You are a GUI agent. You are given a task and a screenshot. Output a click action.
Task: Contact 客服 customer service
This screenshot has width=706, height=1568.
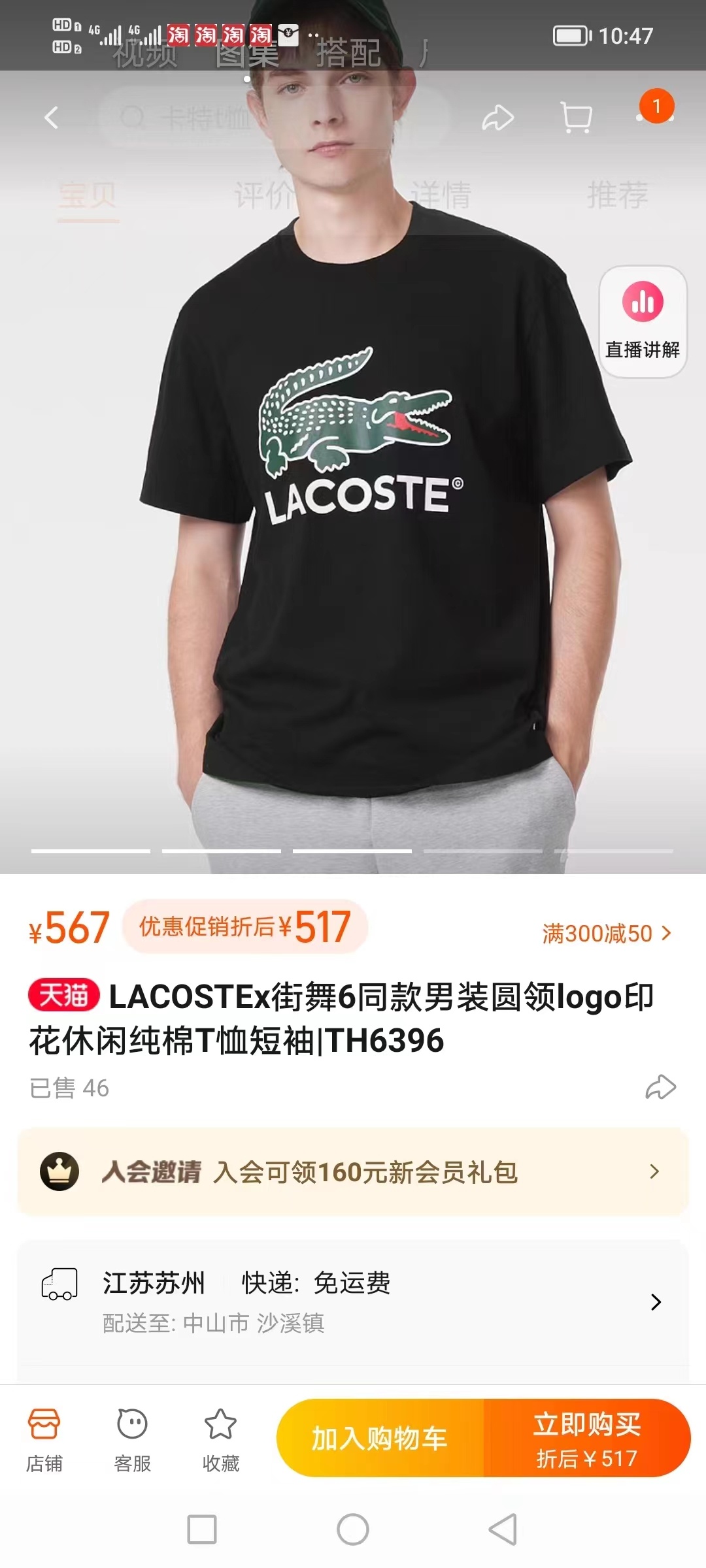click(132, 1440)
